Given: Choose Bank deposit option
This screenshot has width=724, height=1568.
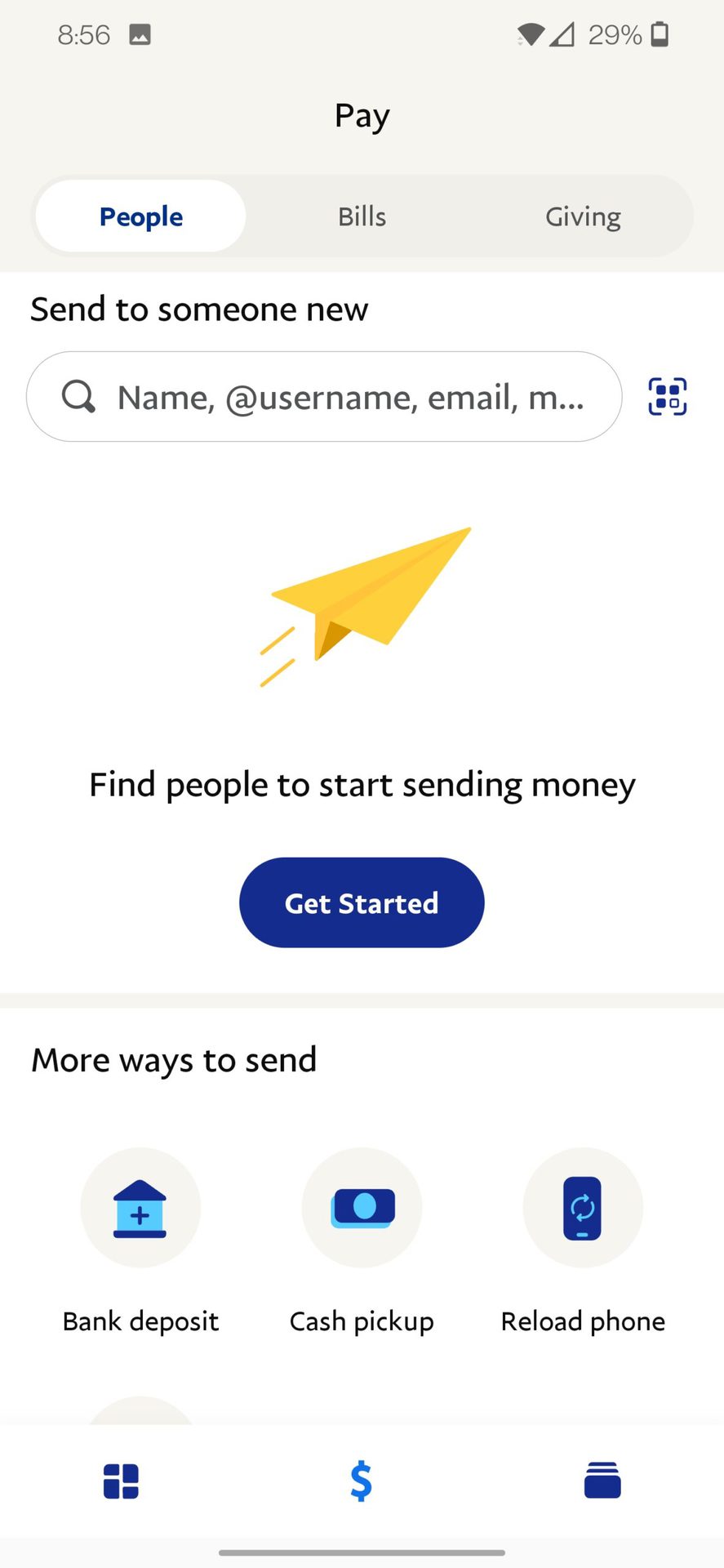Looking at the screenshot, I should [x=140, y=1208].
